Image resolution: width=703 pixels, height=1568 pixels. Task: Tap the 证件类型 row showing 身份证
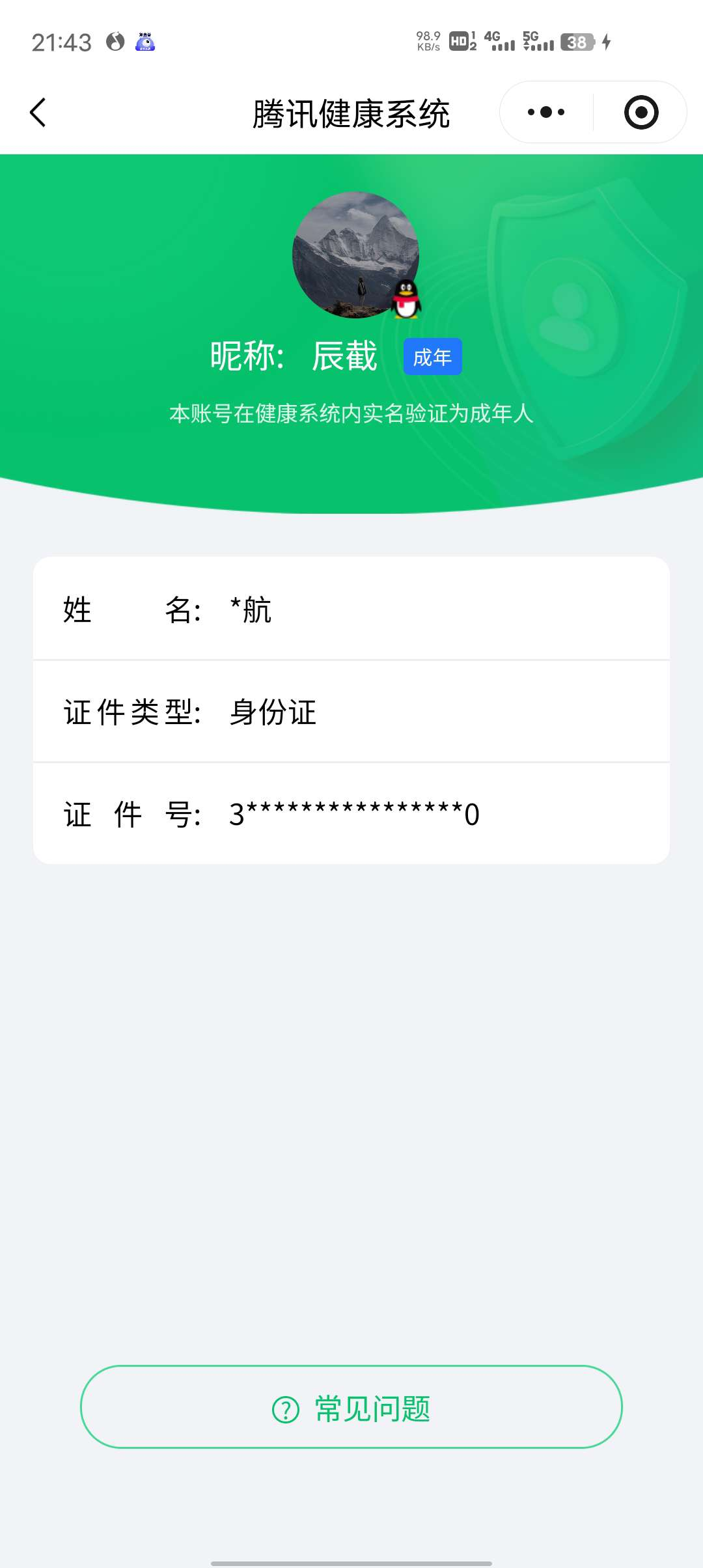[x=351, y=712]
